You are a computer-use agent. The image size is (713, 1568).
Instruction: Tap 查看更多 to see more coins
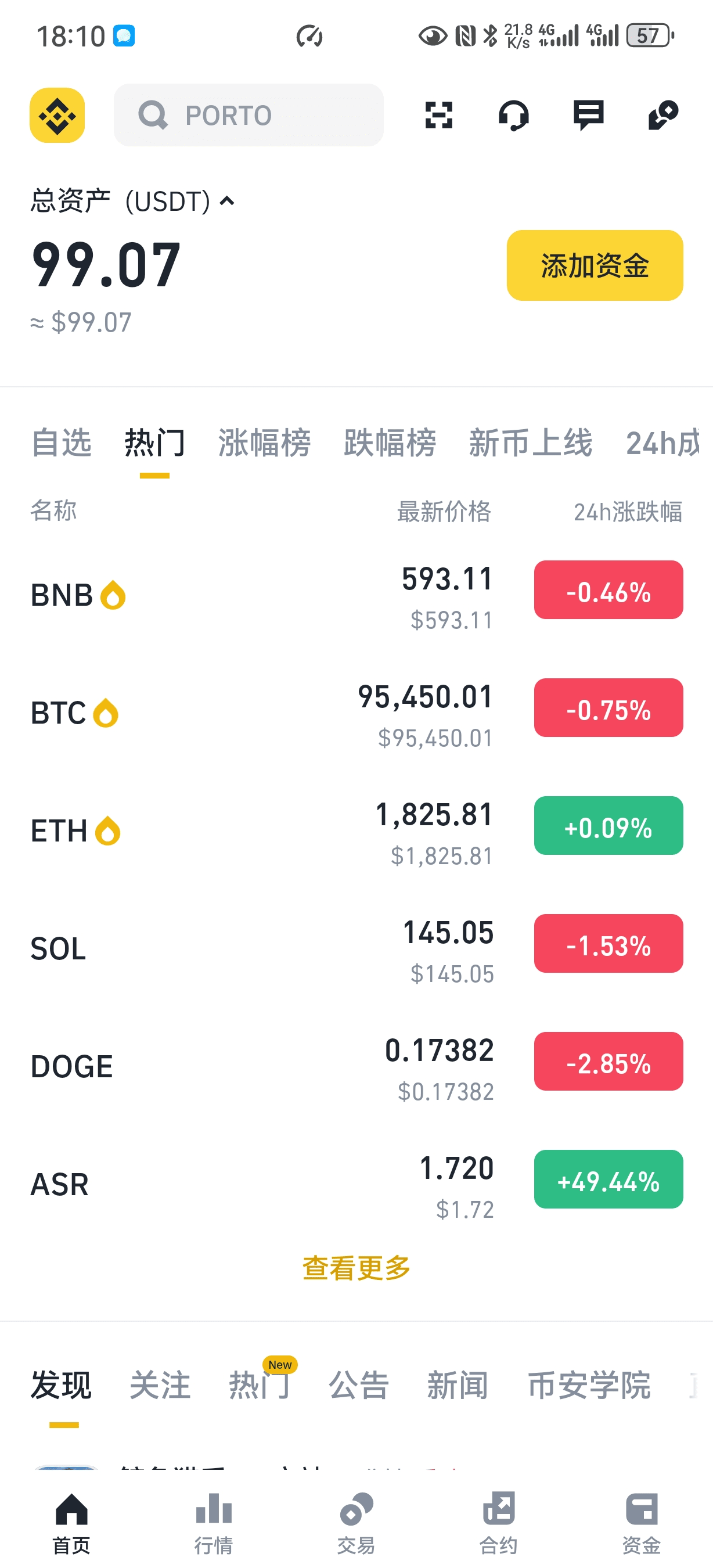(x=356, y=1268)
